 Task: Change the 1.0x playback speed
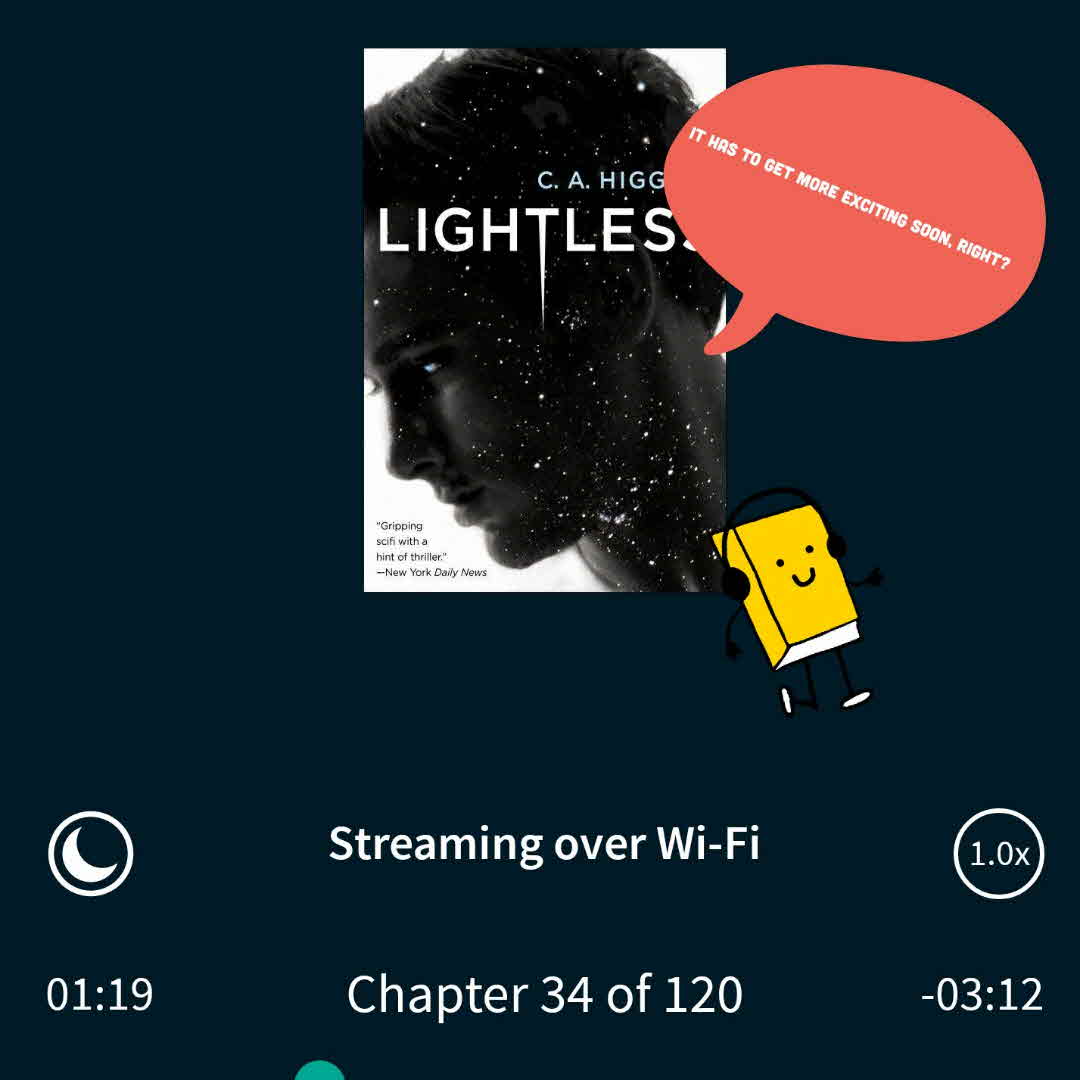pos(998,854)
